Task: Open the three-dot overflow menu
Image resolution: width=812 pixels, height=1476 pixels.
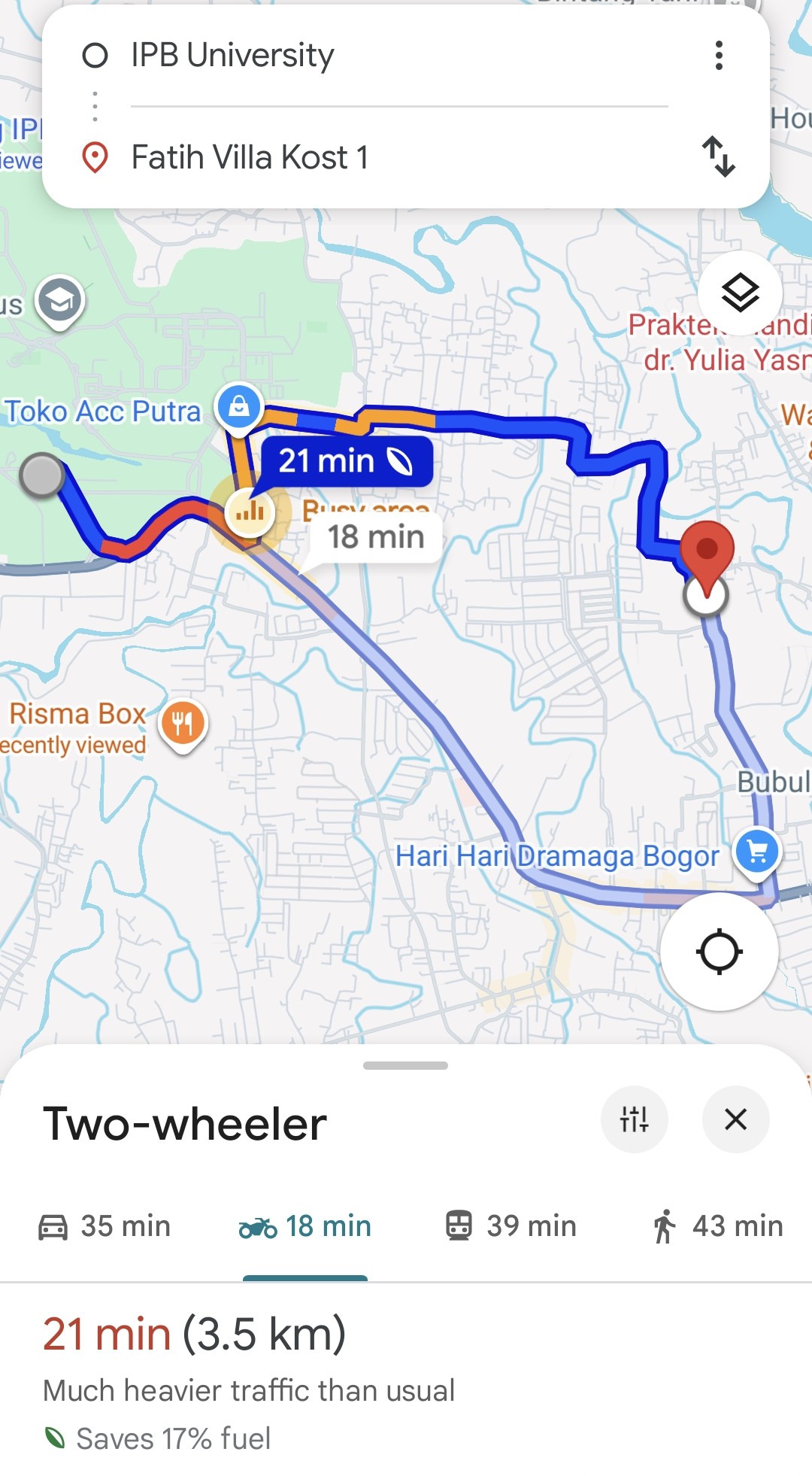Action: point(719,56)
